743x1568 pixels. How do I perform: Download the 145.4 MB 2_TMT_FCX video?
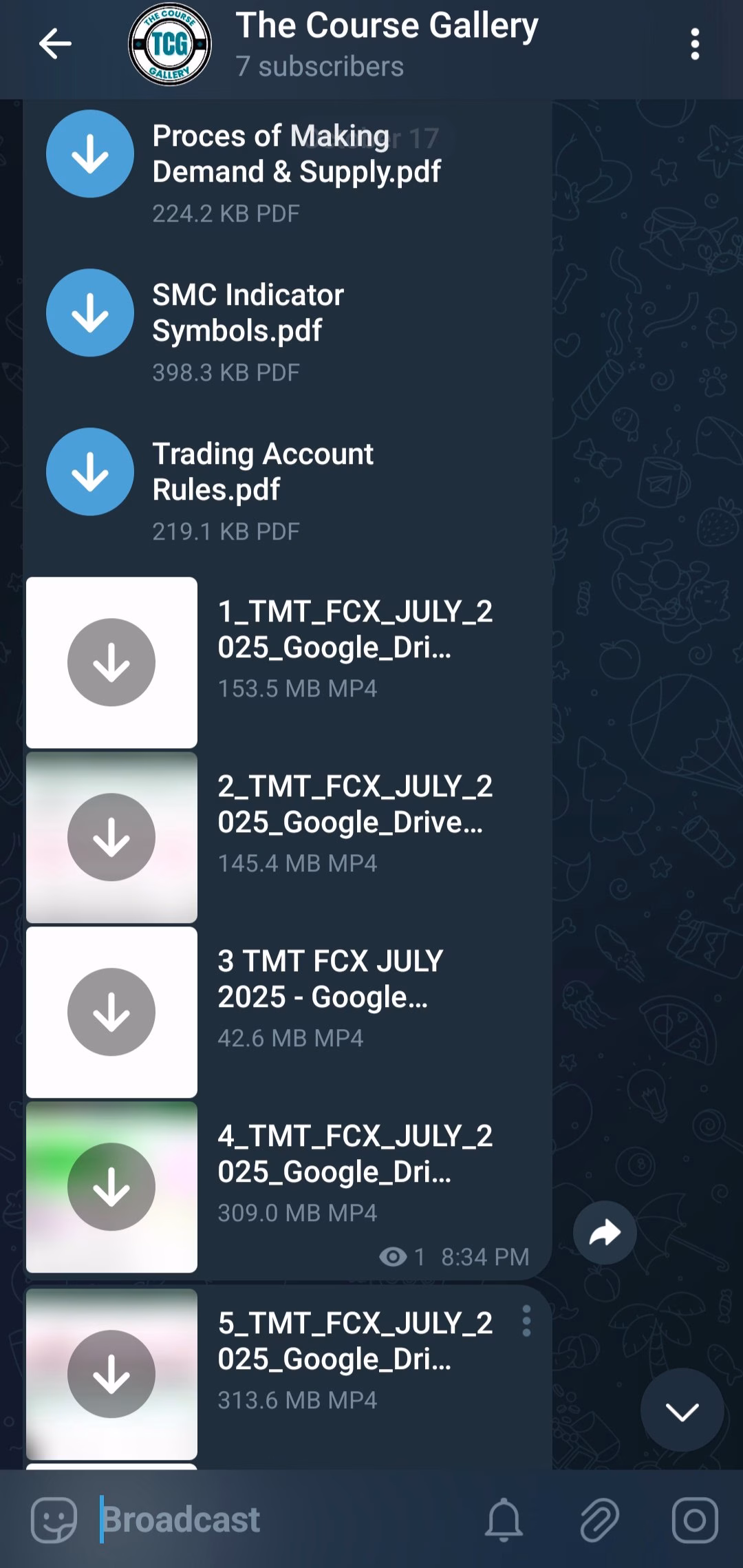(x=111, y=837)
